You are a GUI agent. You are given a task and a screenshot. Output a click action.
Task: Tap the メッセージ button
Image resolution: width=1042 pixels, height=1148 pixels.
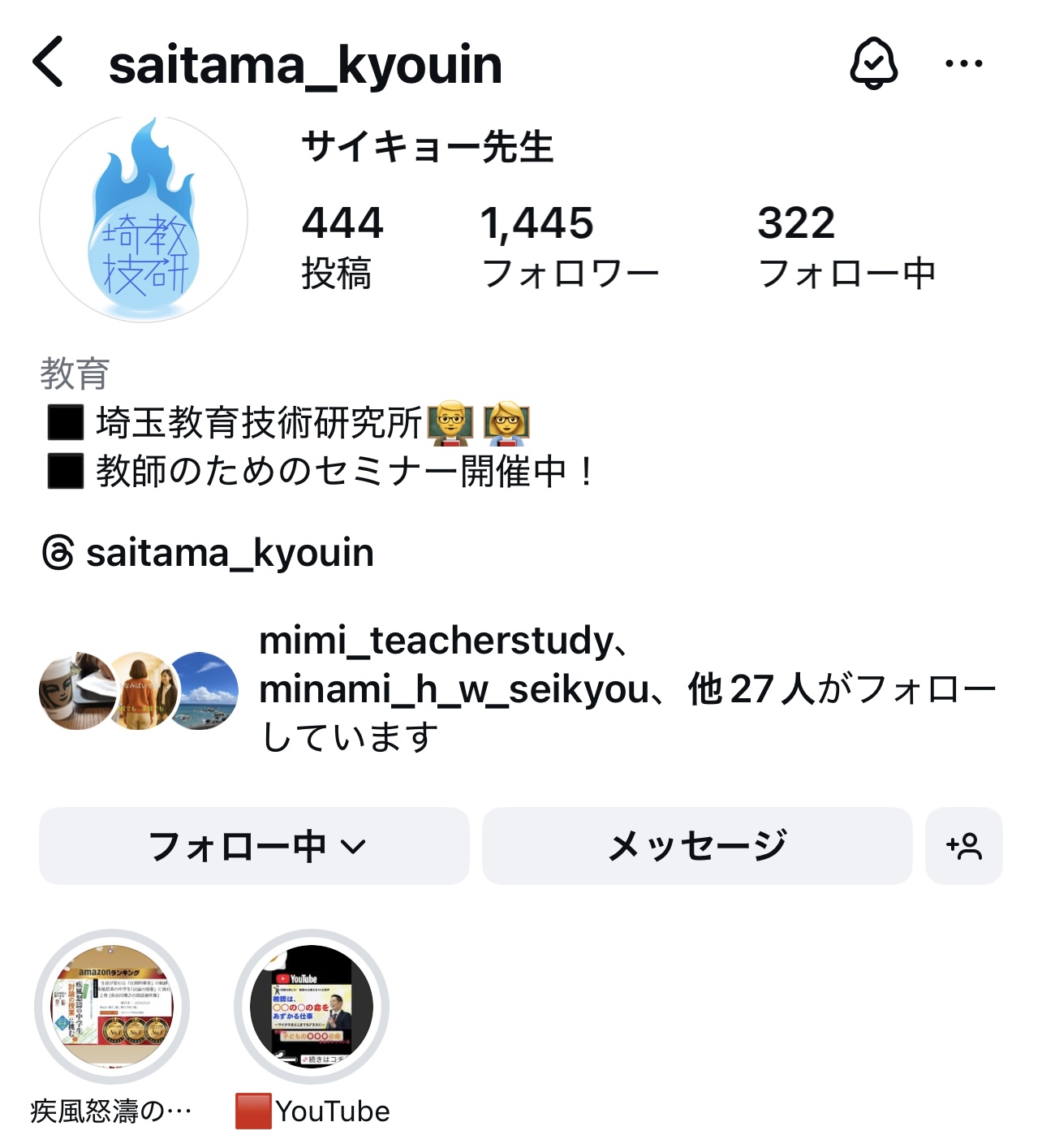(x=697, y=846)
